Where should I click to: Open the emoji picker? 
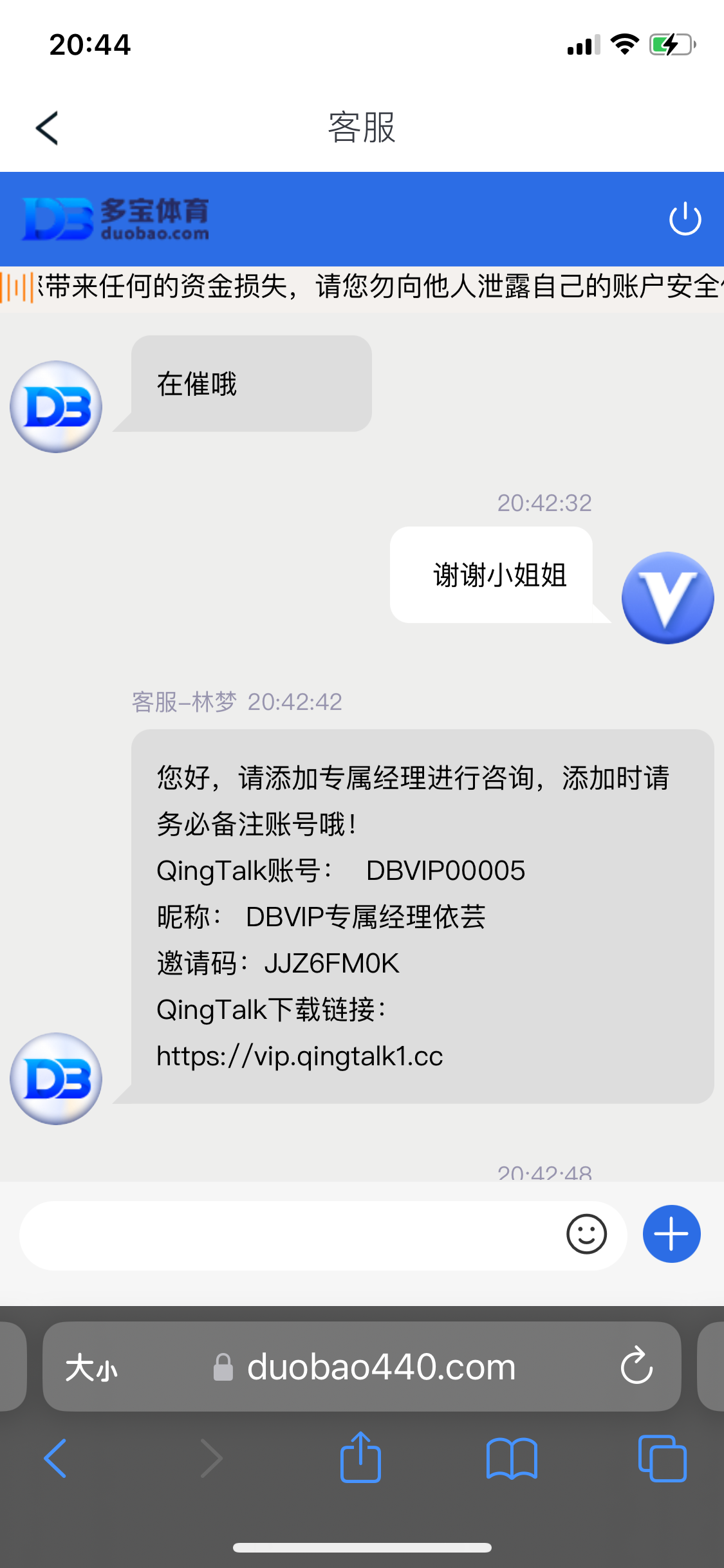point(586,1234)
